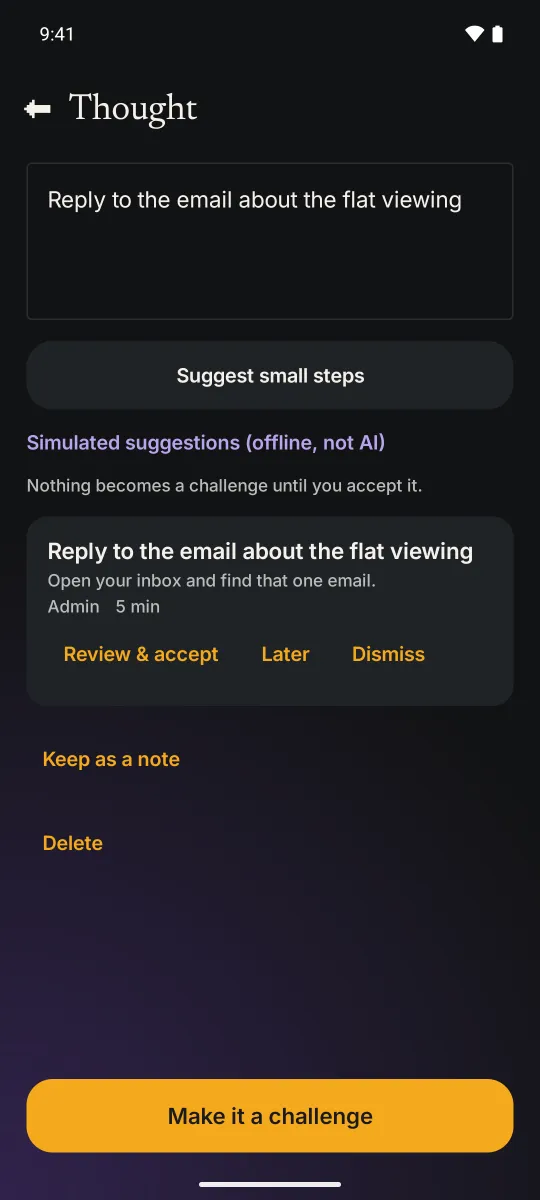Keep this thought as a note

(x=111, y=759)
